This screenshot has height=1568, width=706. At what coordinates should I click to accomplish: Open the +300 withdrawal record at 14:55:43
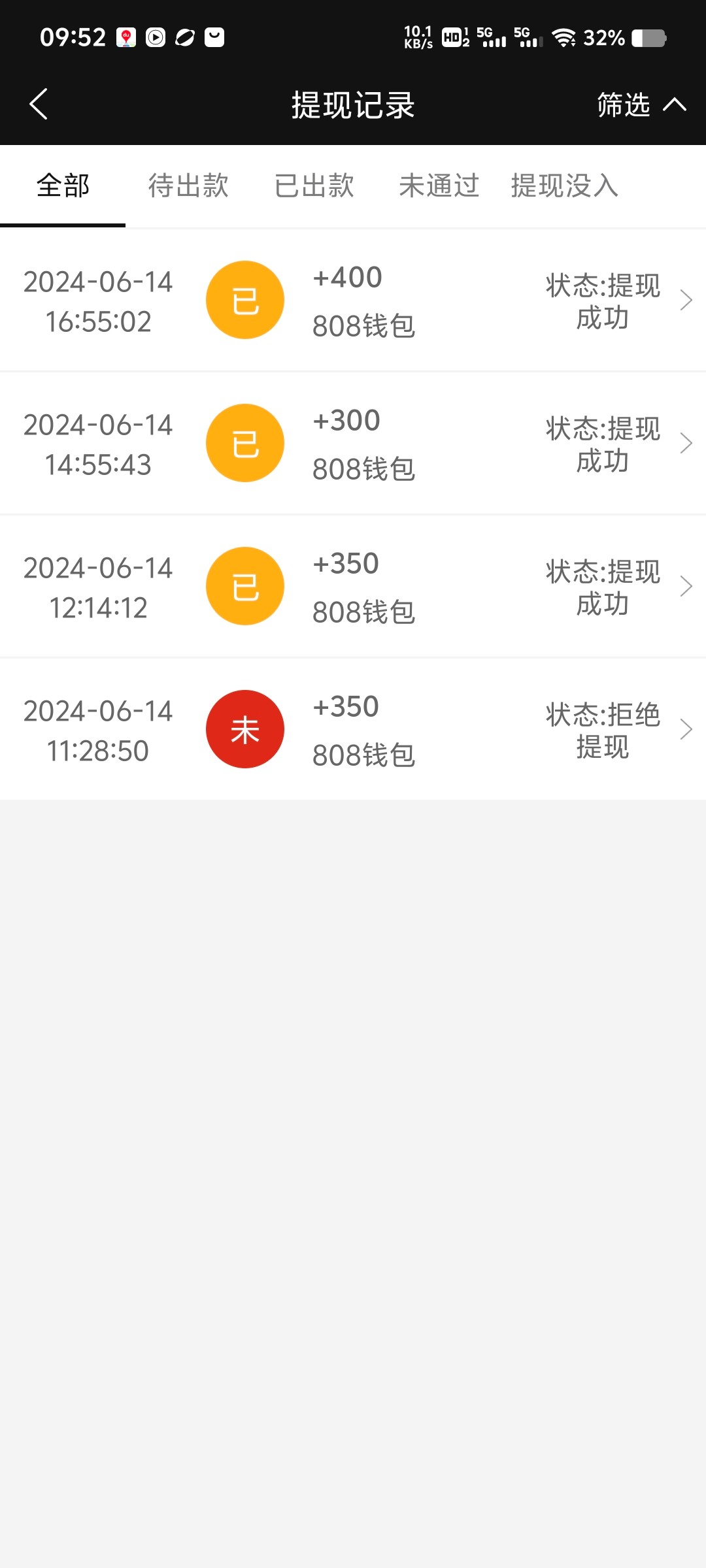tap(353, 444)
